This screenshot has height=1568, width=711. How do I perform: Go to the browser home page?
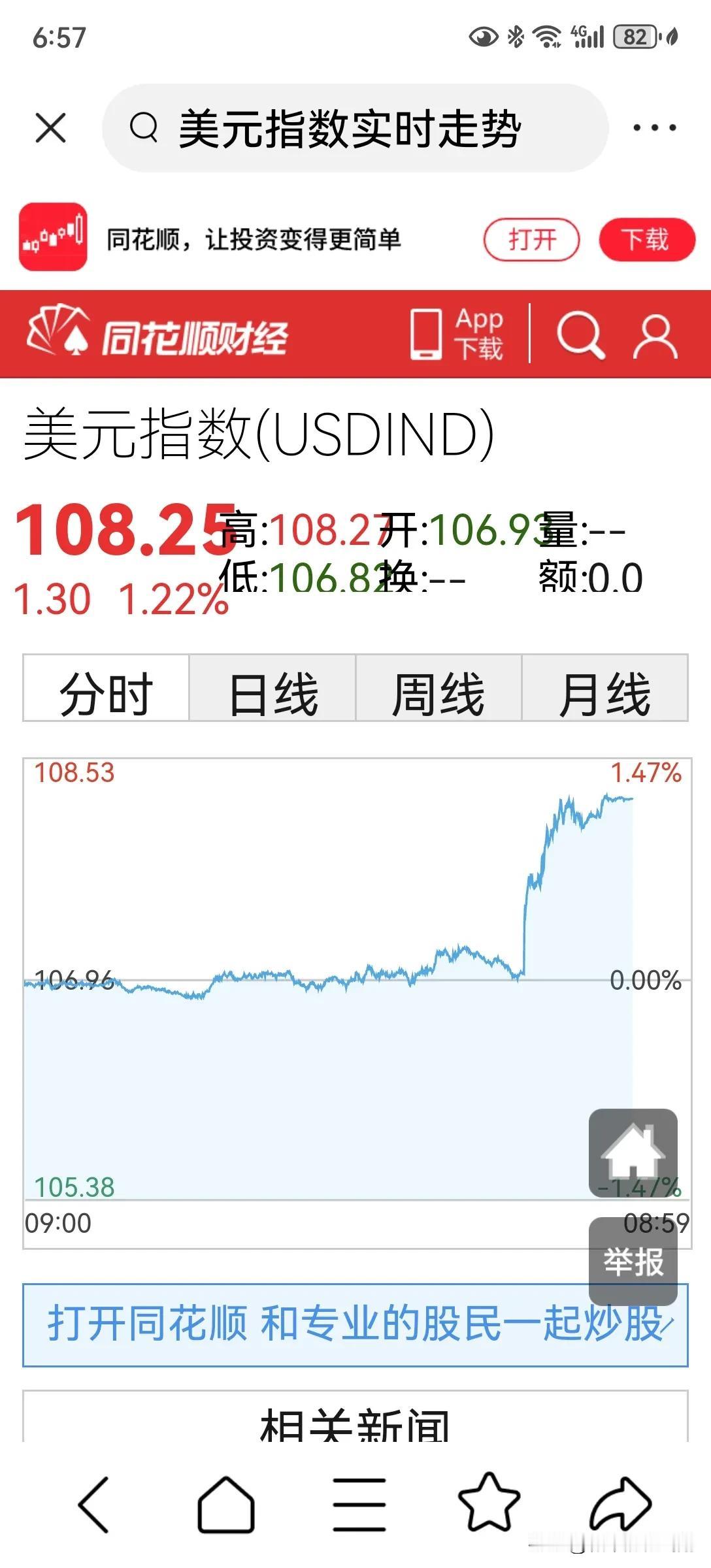coord(226,1504)
